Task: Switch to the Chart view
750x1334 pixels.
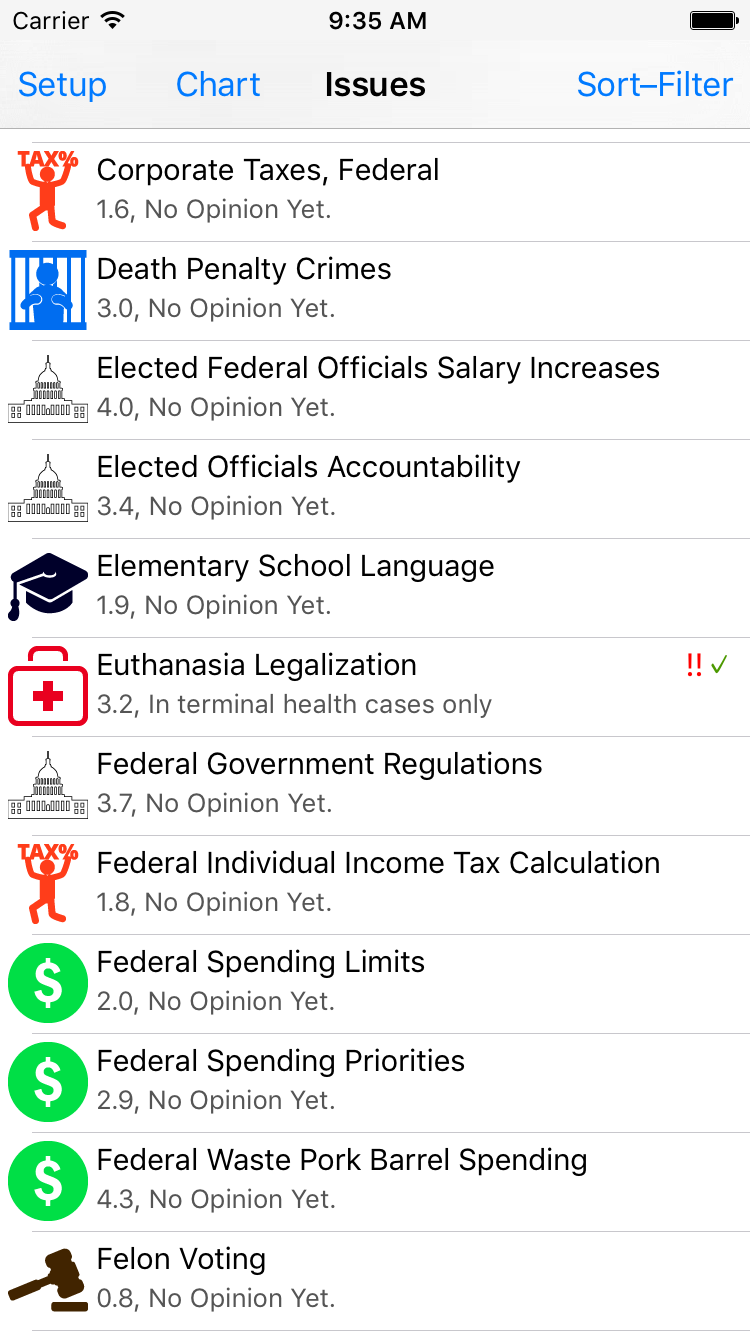Action: [x=218, y=85]
